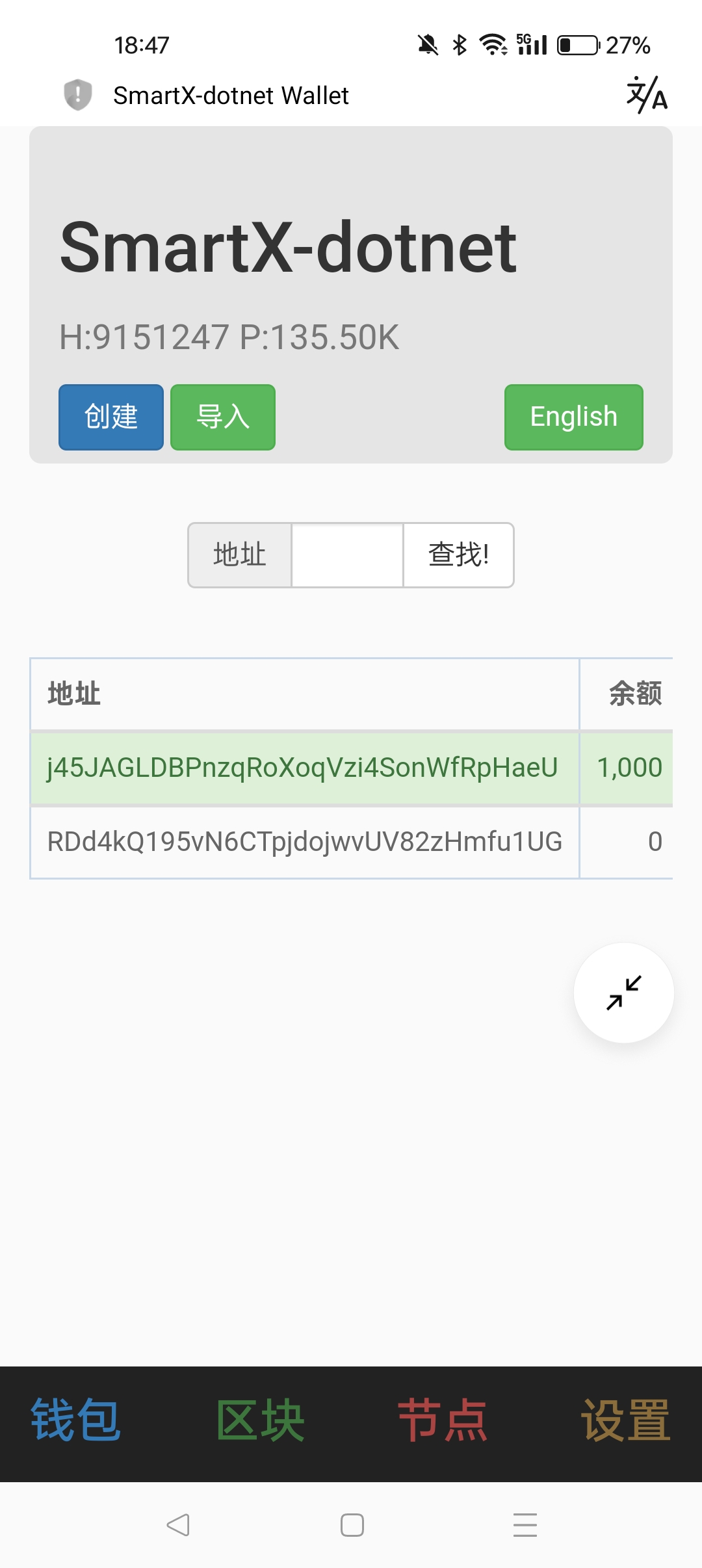Viewport: 702px width, 1568px height.
Task: Switch to the 区块 block tab
Action: (x=261, y=1420)
